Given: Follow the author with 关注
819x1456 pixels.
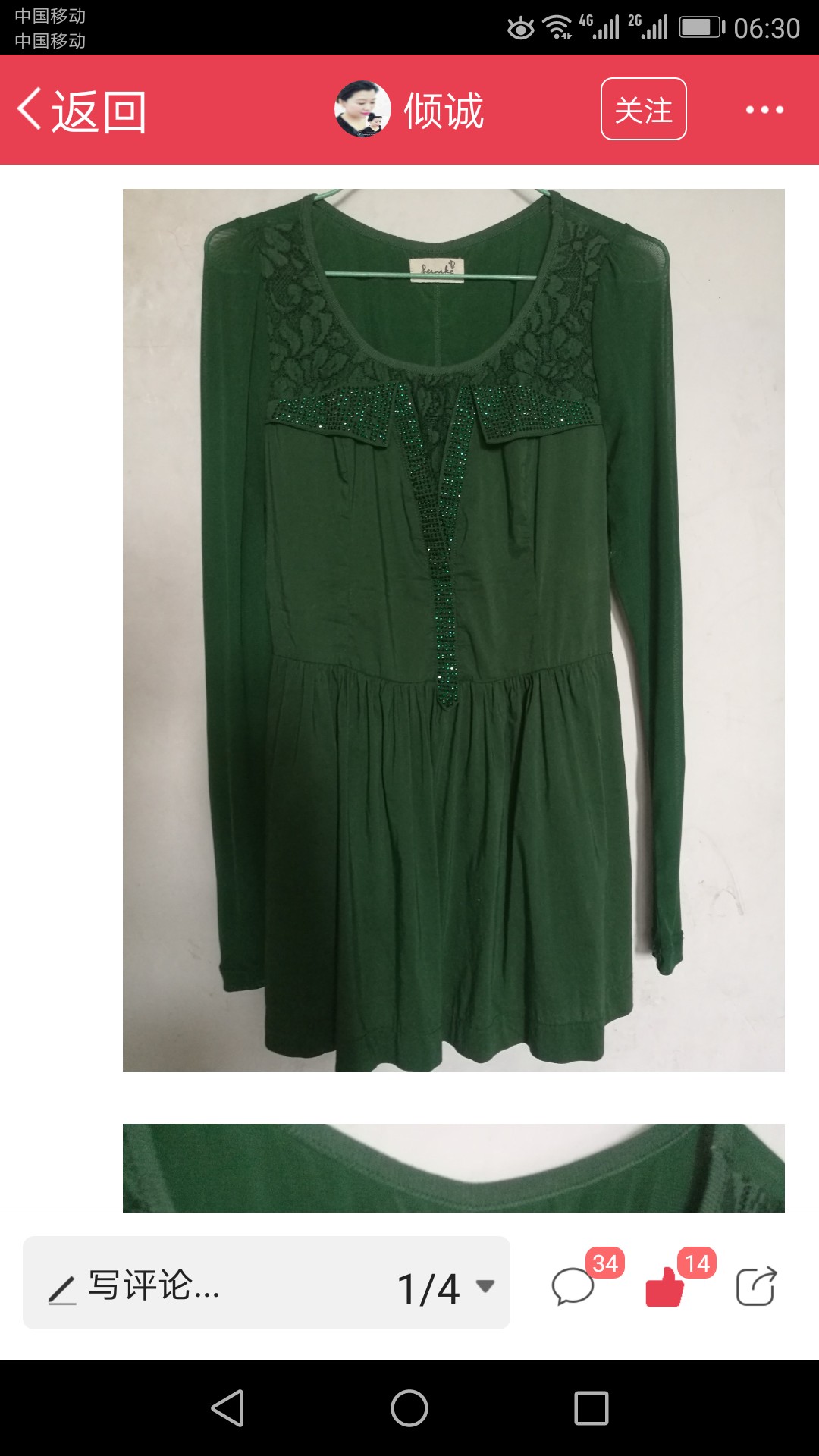Looking at the screenshot, I should click(x=643, y=109).
